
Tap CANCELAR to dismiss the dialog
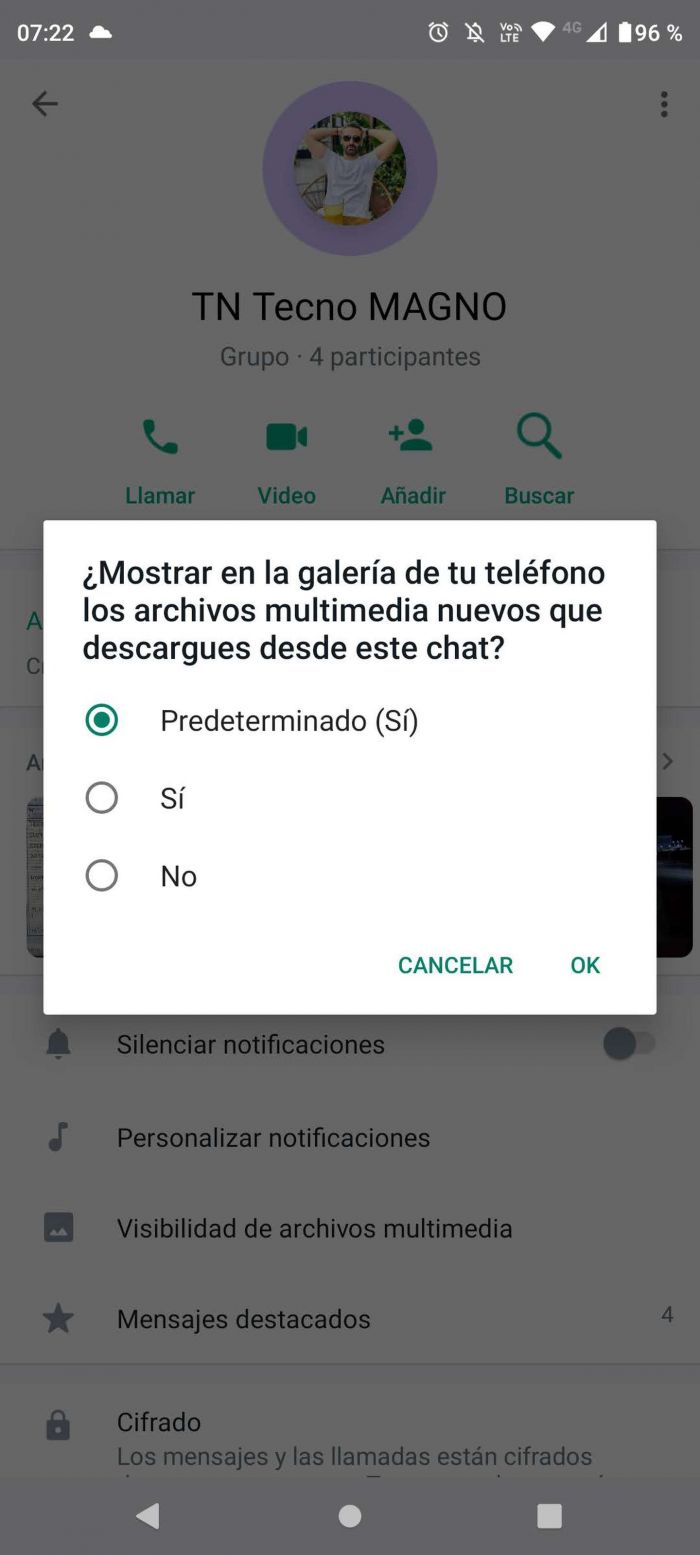point(455,965)
